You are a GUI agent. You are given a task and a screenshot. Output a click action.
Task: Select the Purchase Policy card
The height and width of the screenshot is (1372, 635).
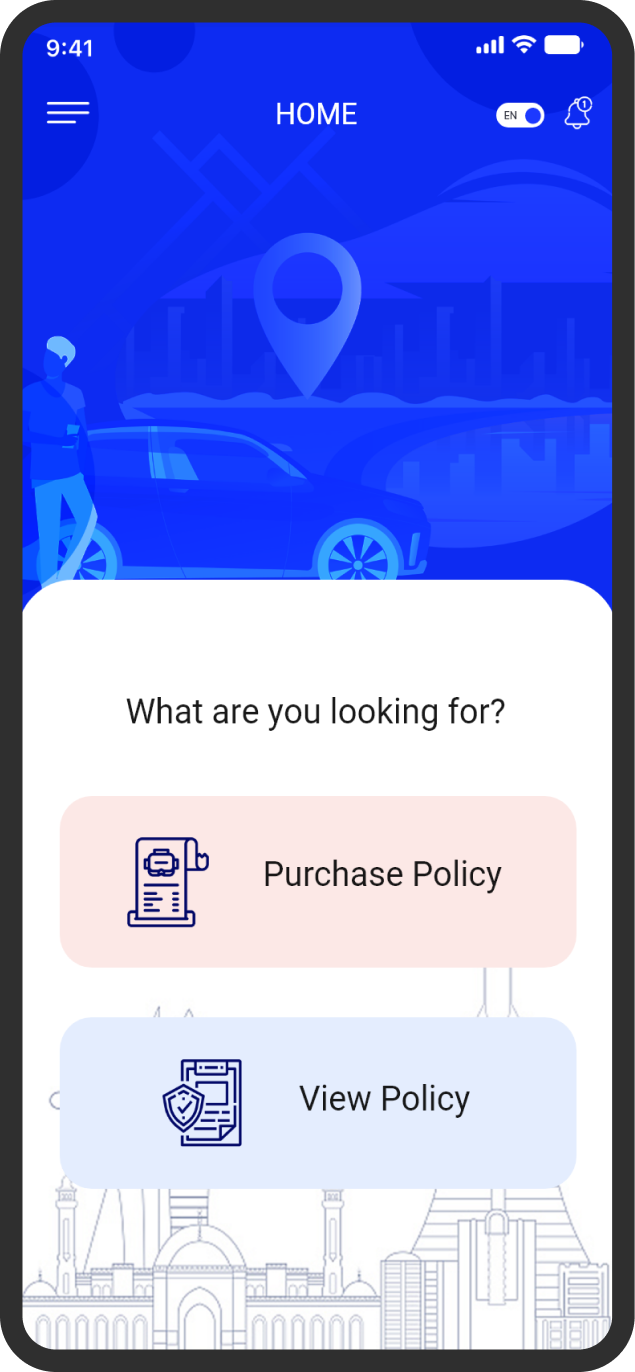coord(318,881)
